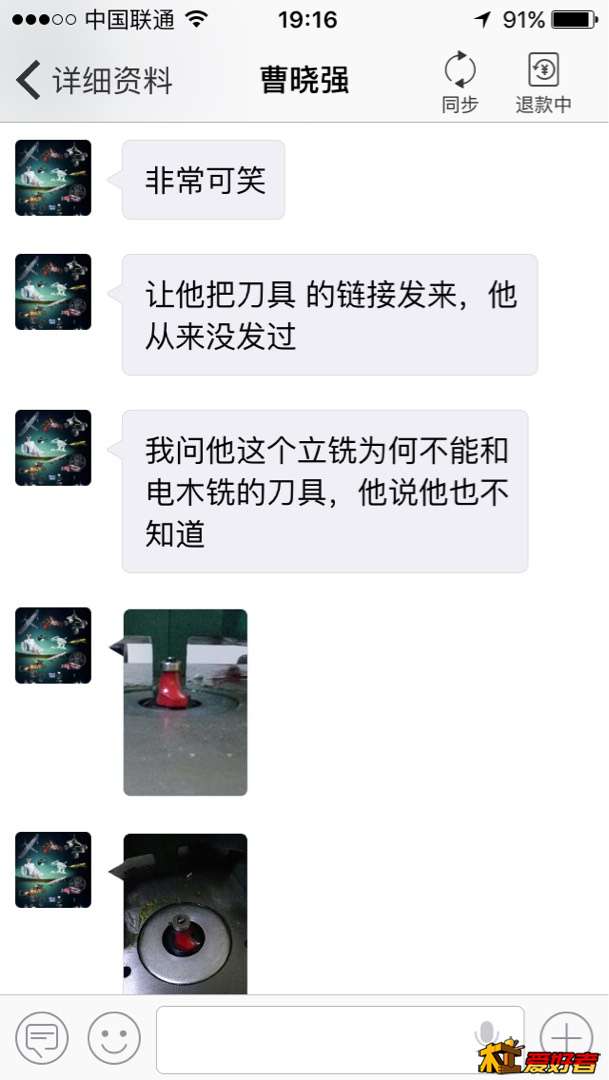Open the emoji picker

pos(114,1038)
